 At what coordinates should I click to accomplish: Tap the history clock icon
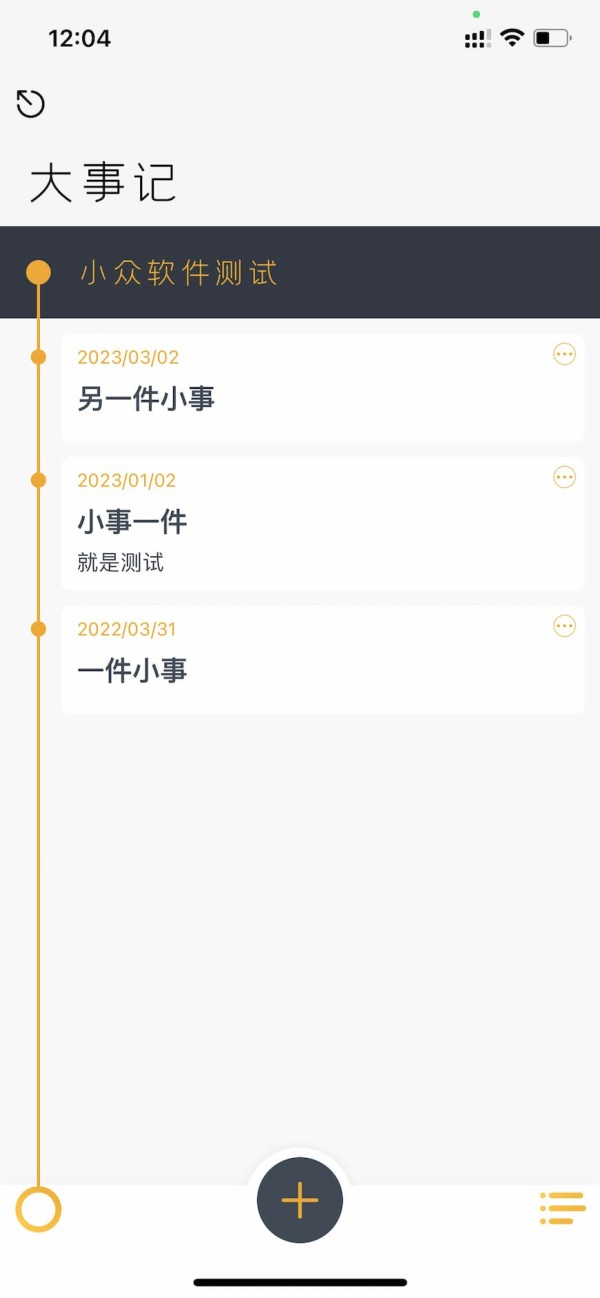tap(31, 104)
